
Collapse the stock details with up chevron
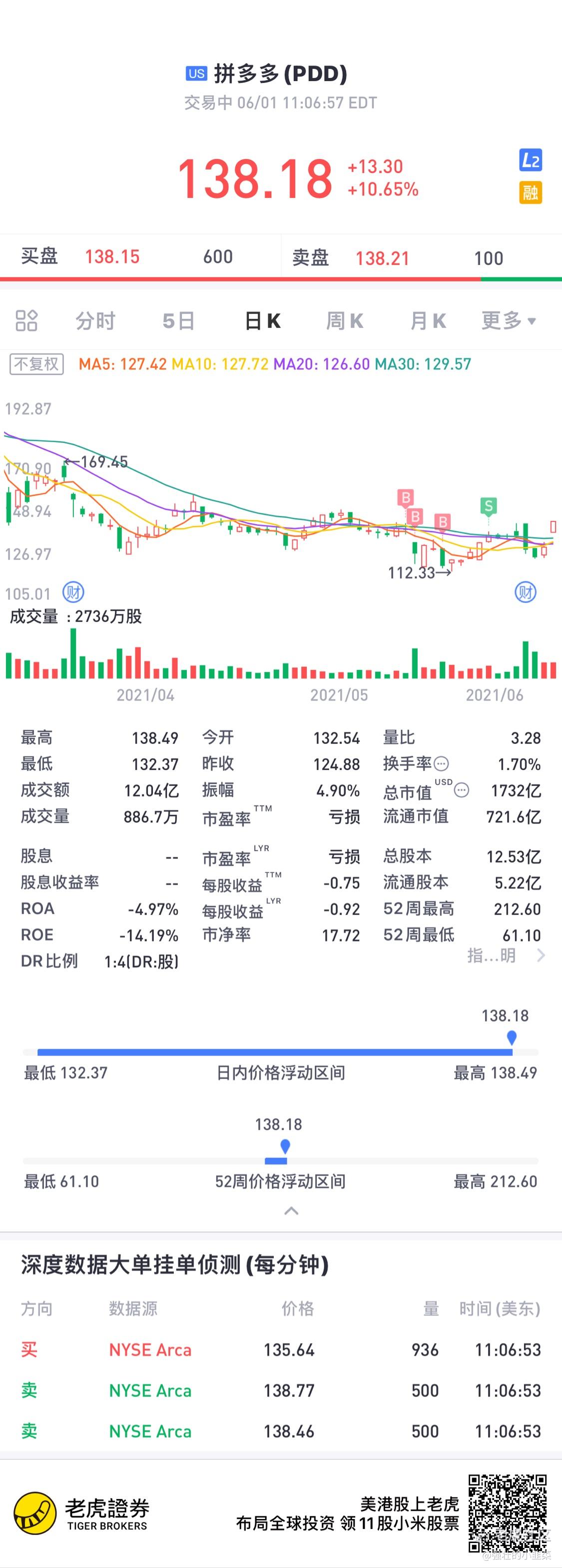(x=291, y=1210)
